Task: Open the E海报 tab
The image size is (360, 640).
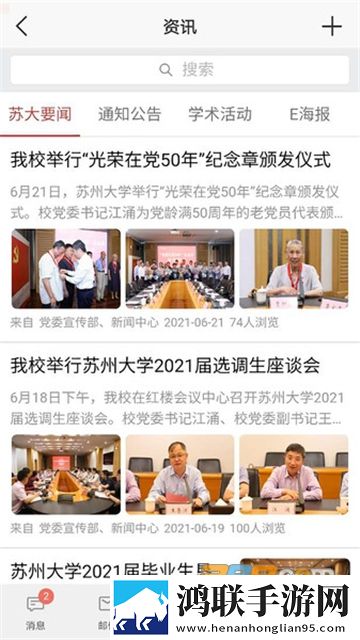Action: pos(309,114)
